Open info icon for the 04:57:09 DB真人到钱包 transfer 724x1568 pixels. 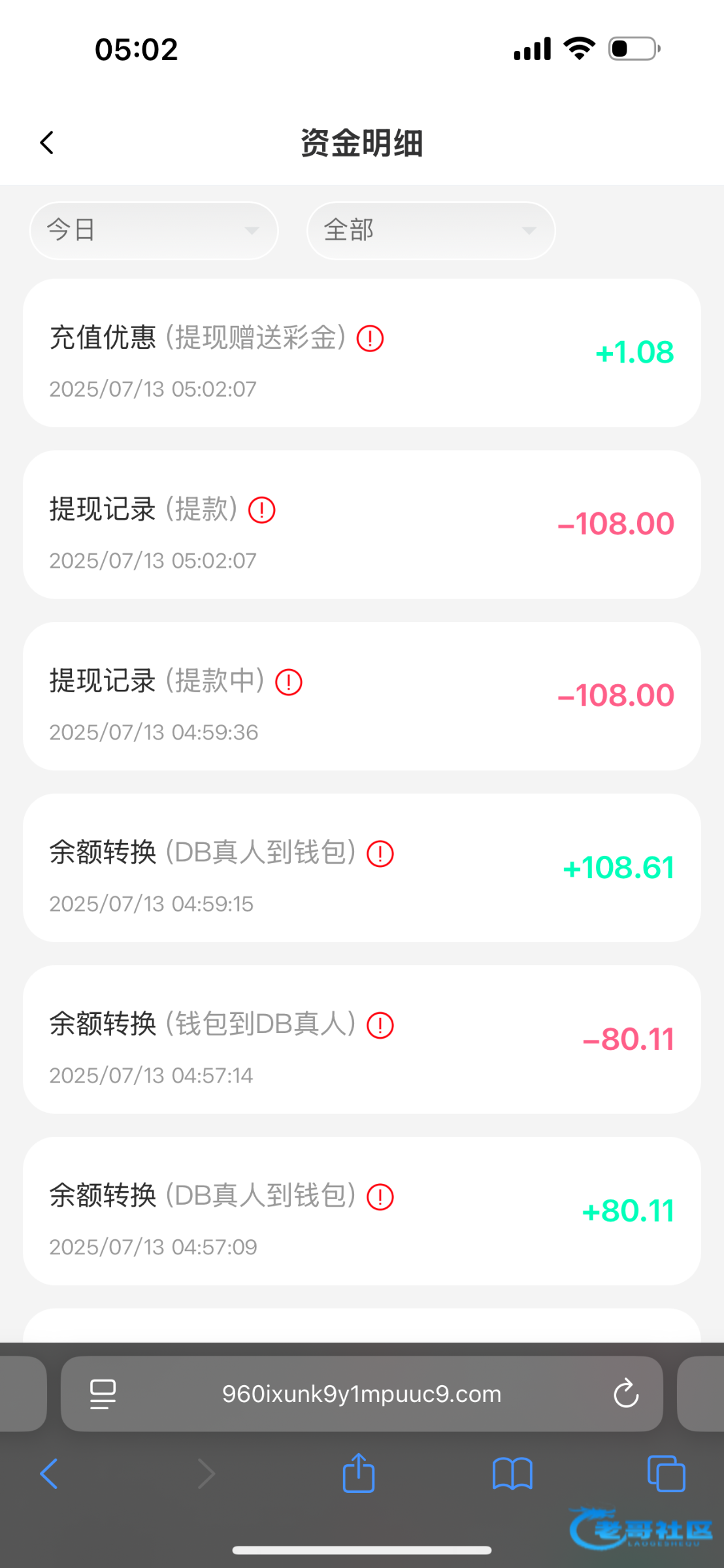(380, 1197)
